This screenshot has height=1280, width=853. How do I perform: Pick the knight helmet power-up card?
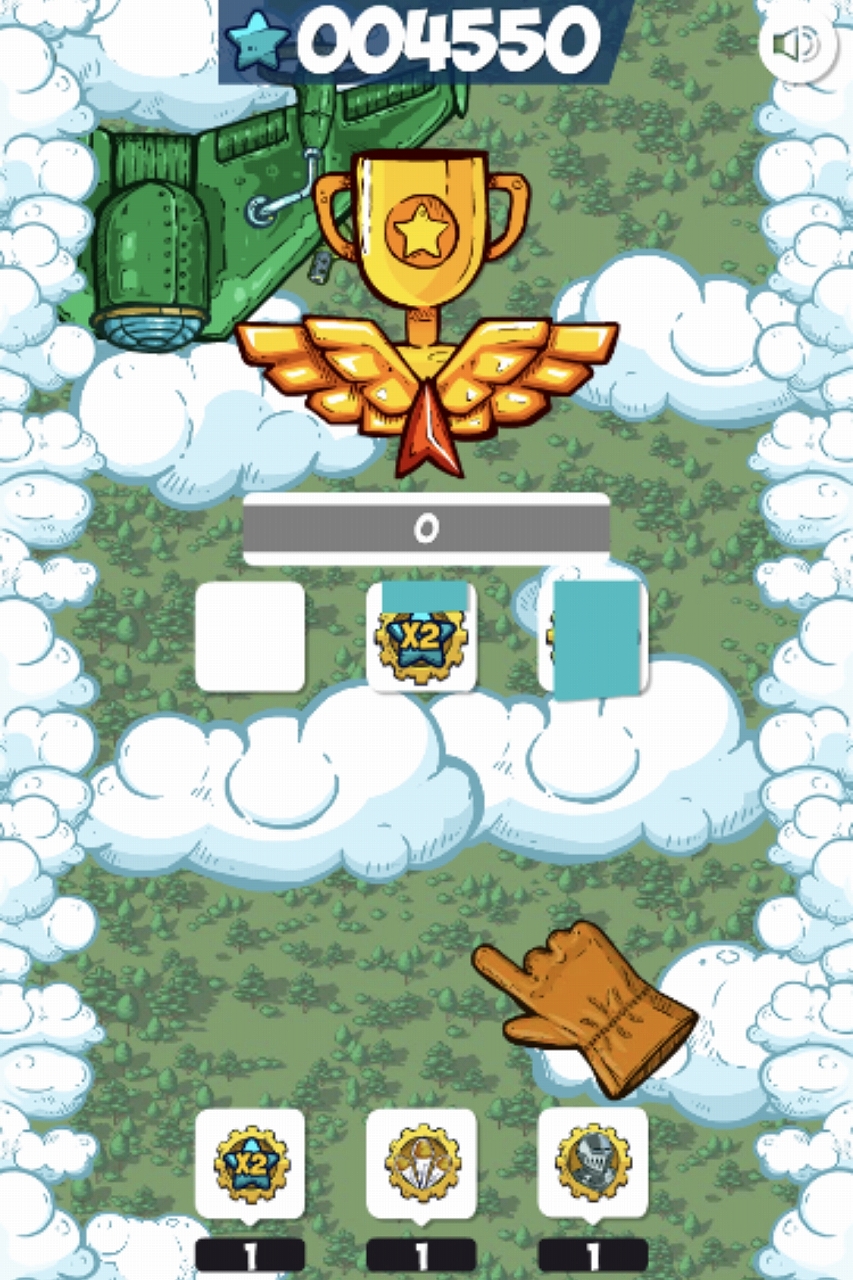click(x=593, y=1164)
